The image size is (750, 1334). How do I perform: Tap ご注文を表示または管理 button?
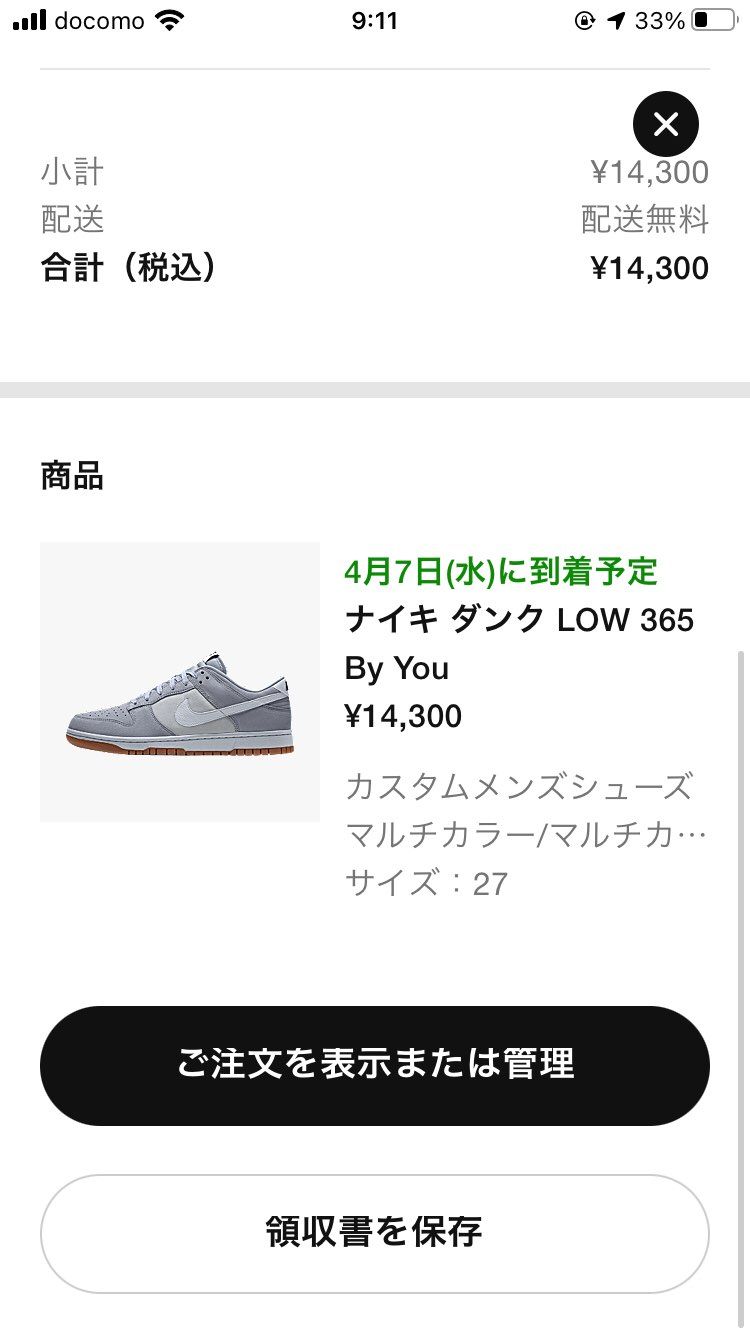pos(375,1065)
